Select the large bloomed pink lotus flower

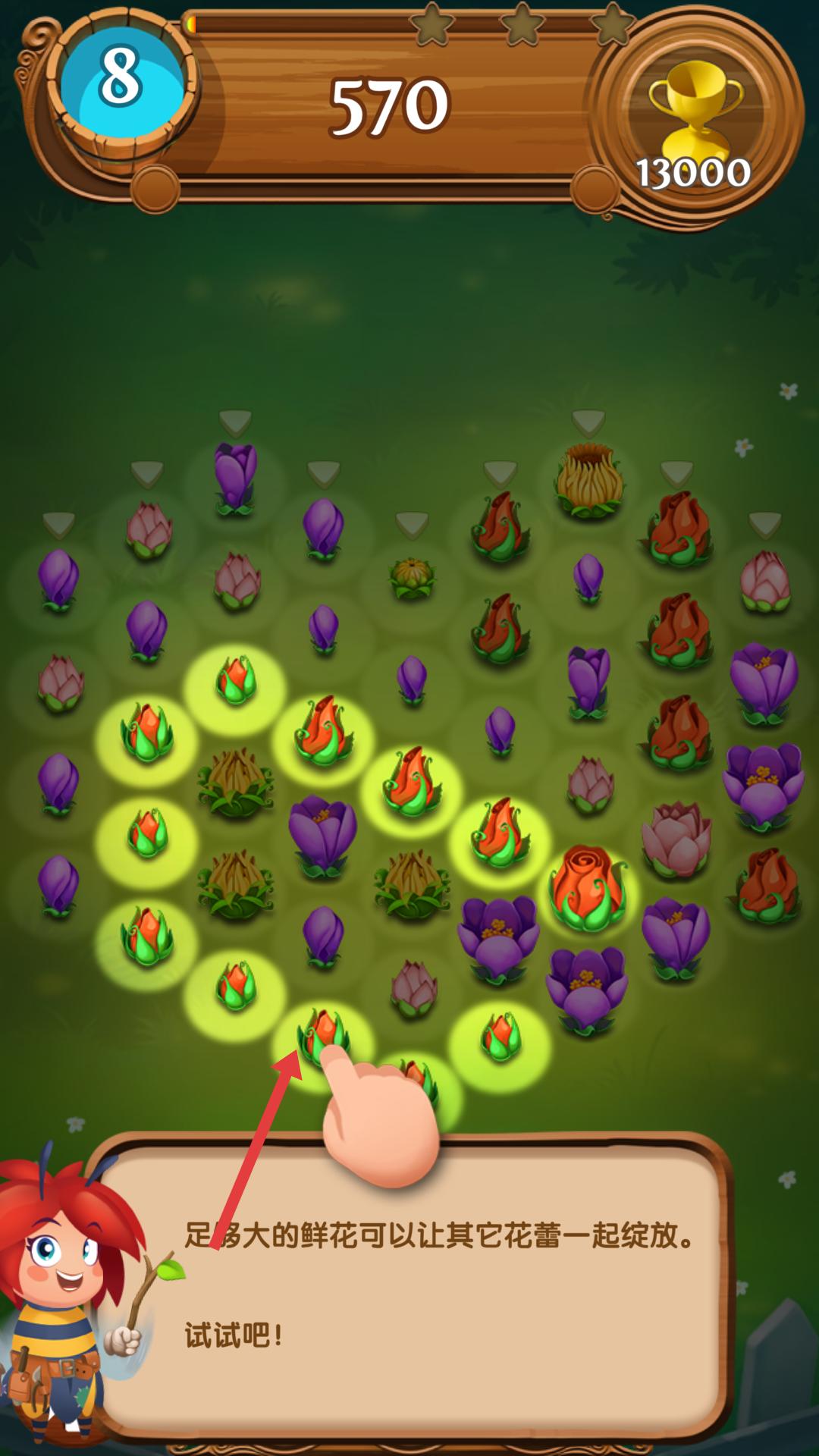click(x=676, y=839)
